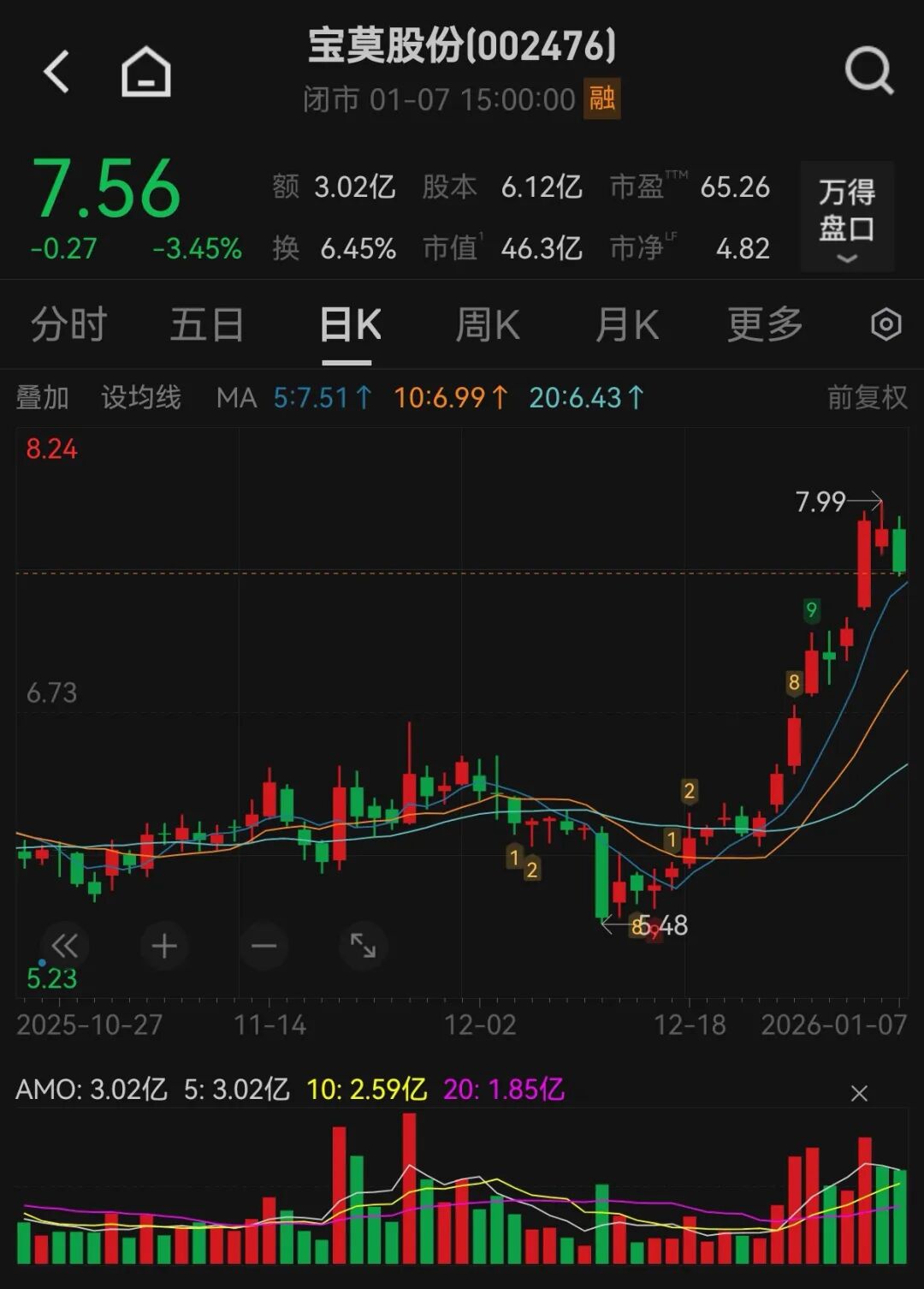Open the chart settings gear icon
Image resolution: width=924 pixels, height=1289 pixels.
tap(887, 324)
